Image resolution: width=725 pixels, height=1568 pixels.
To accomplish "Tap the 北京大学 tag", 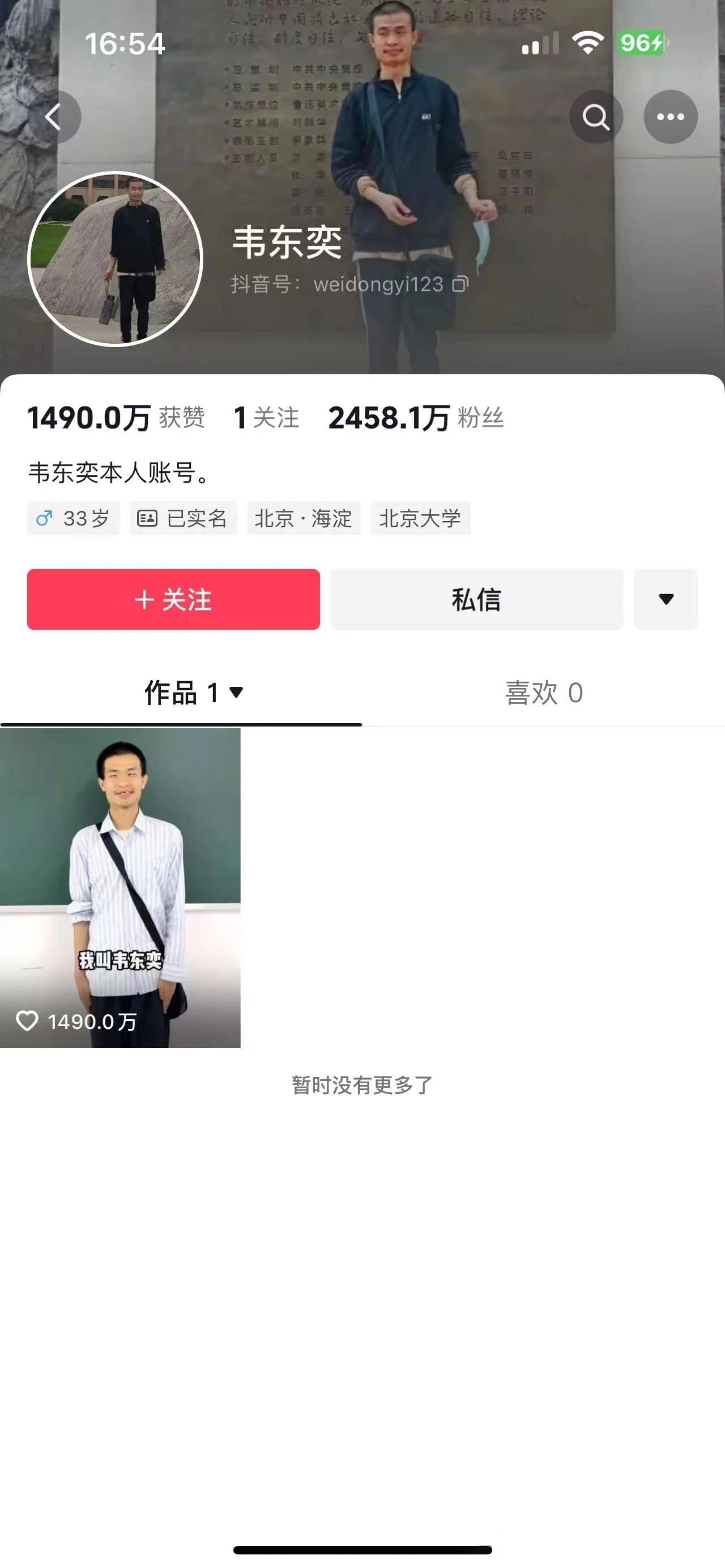I will click(420, 519).
